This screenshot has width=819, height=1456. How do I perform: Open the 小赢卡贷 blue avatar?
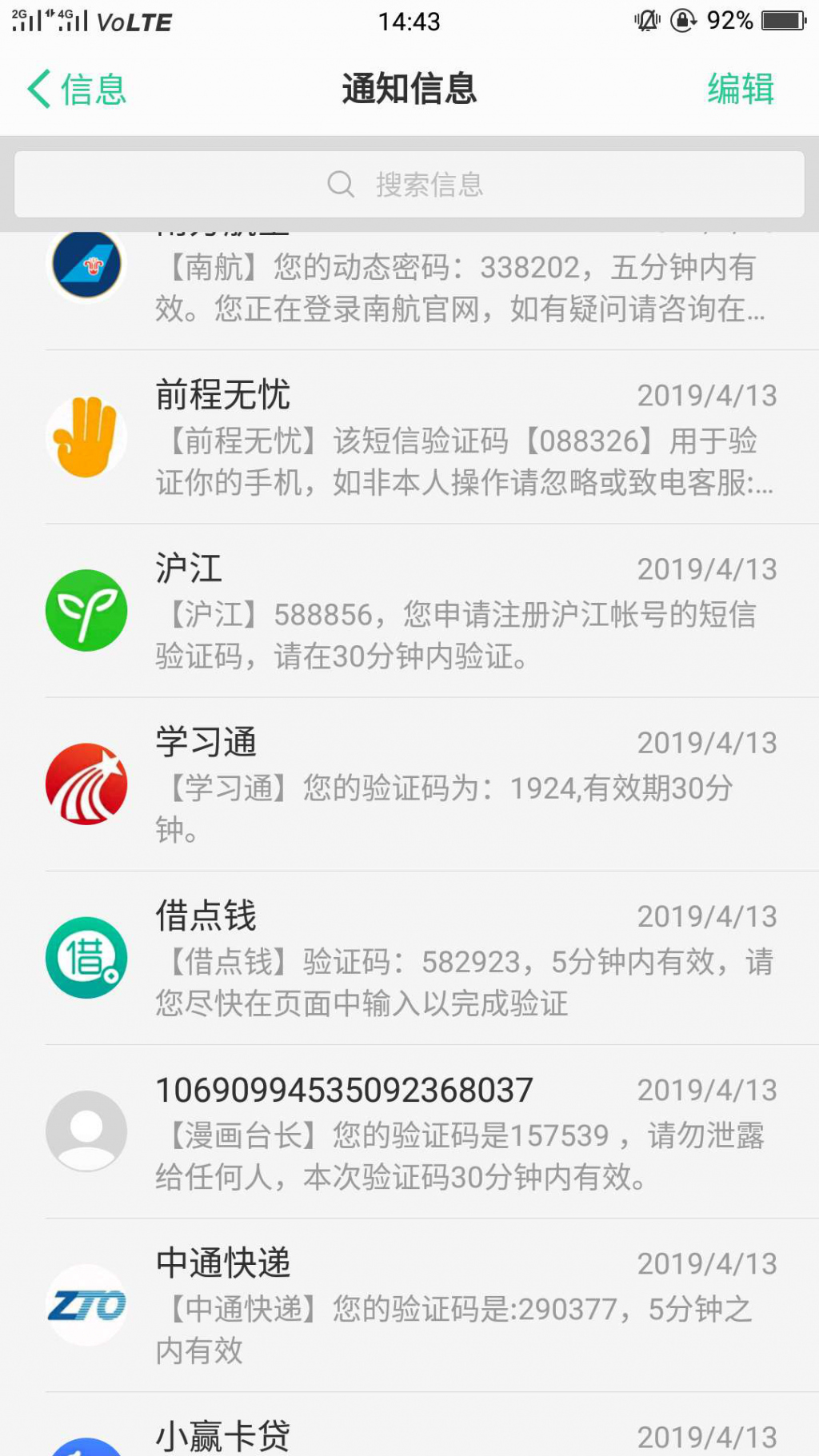86,1446
